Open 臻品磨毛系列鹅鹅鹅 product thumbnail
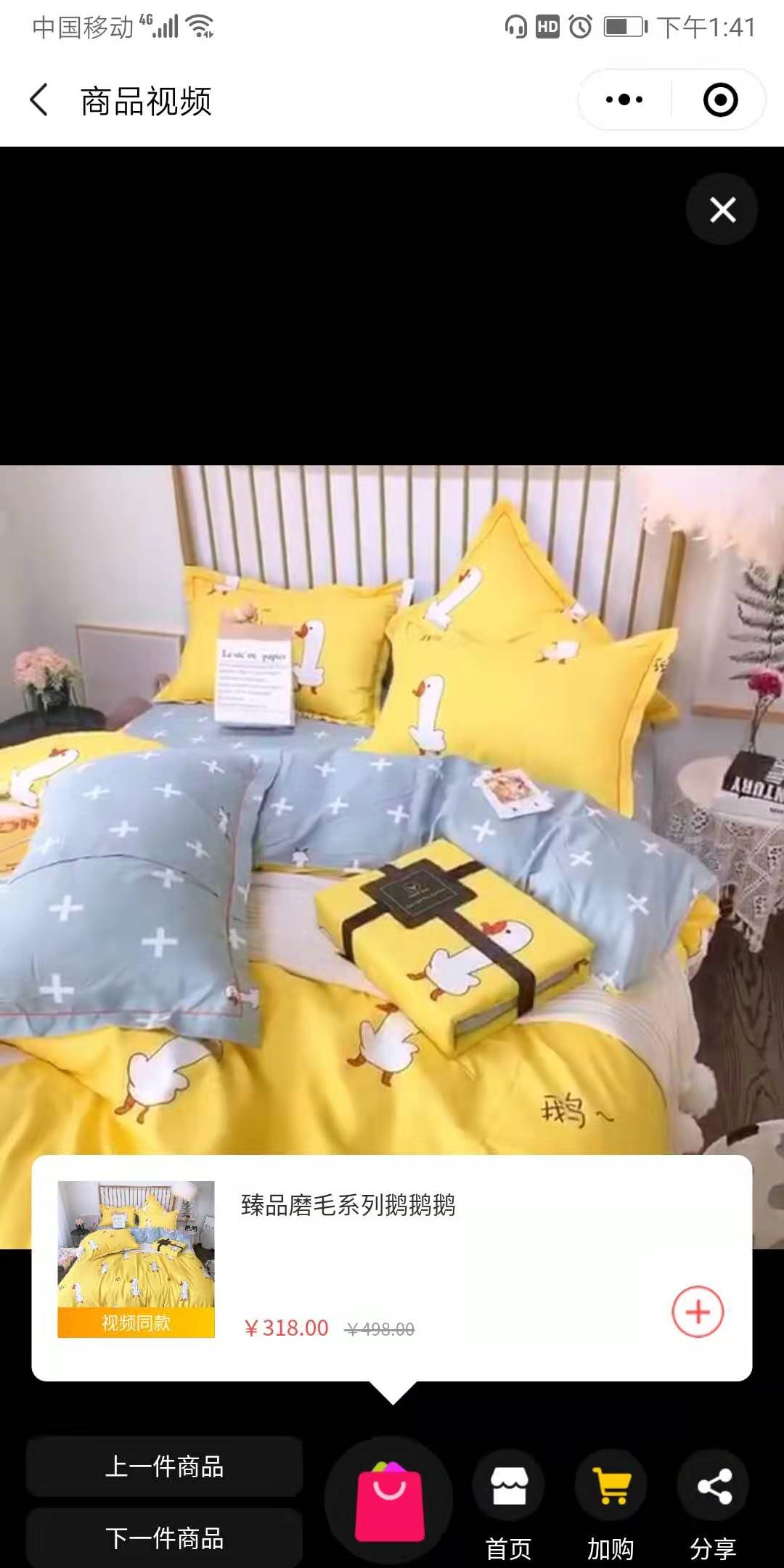 pos(136,1259)
